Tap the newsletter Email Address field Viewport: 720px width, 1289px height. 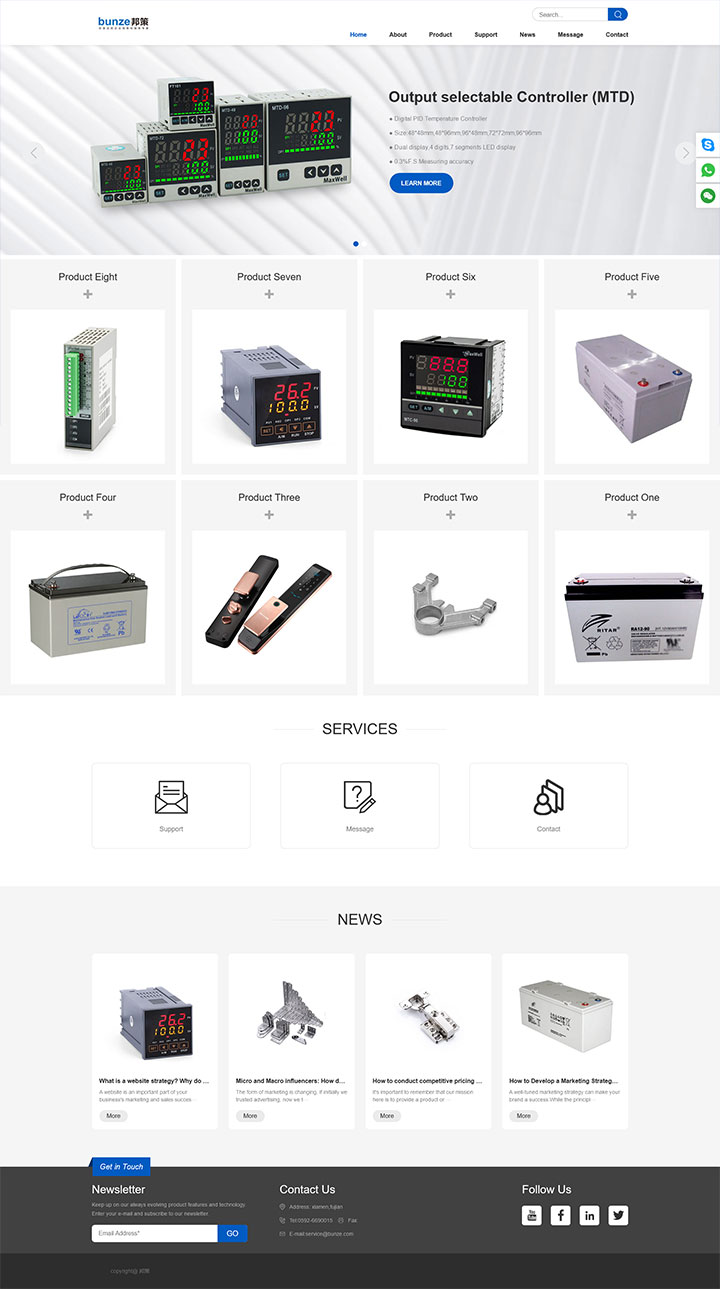[x=155, y=1233]
